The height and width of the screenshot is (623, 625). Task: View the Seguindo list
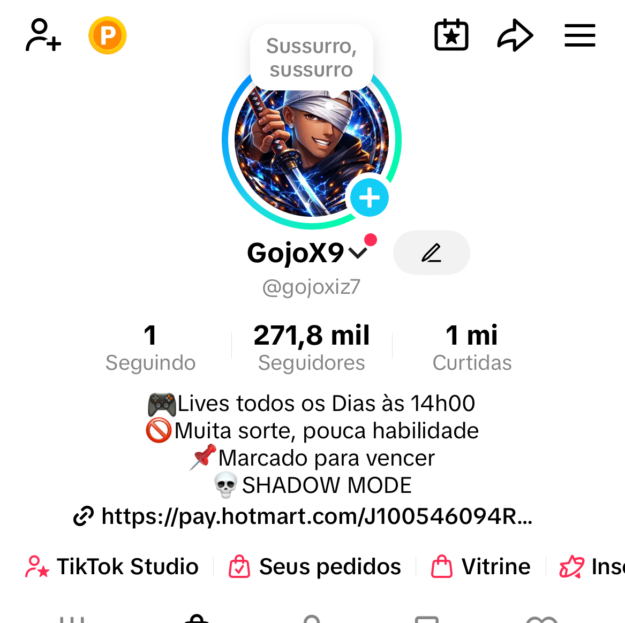coord(150,347)
